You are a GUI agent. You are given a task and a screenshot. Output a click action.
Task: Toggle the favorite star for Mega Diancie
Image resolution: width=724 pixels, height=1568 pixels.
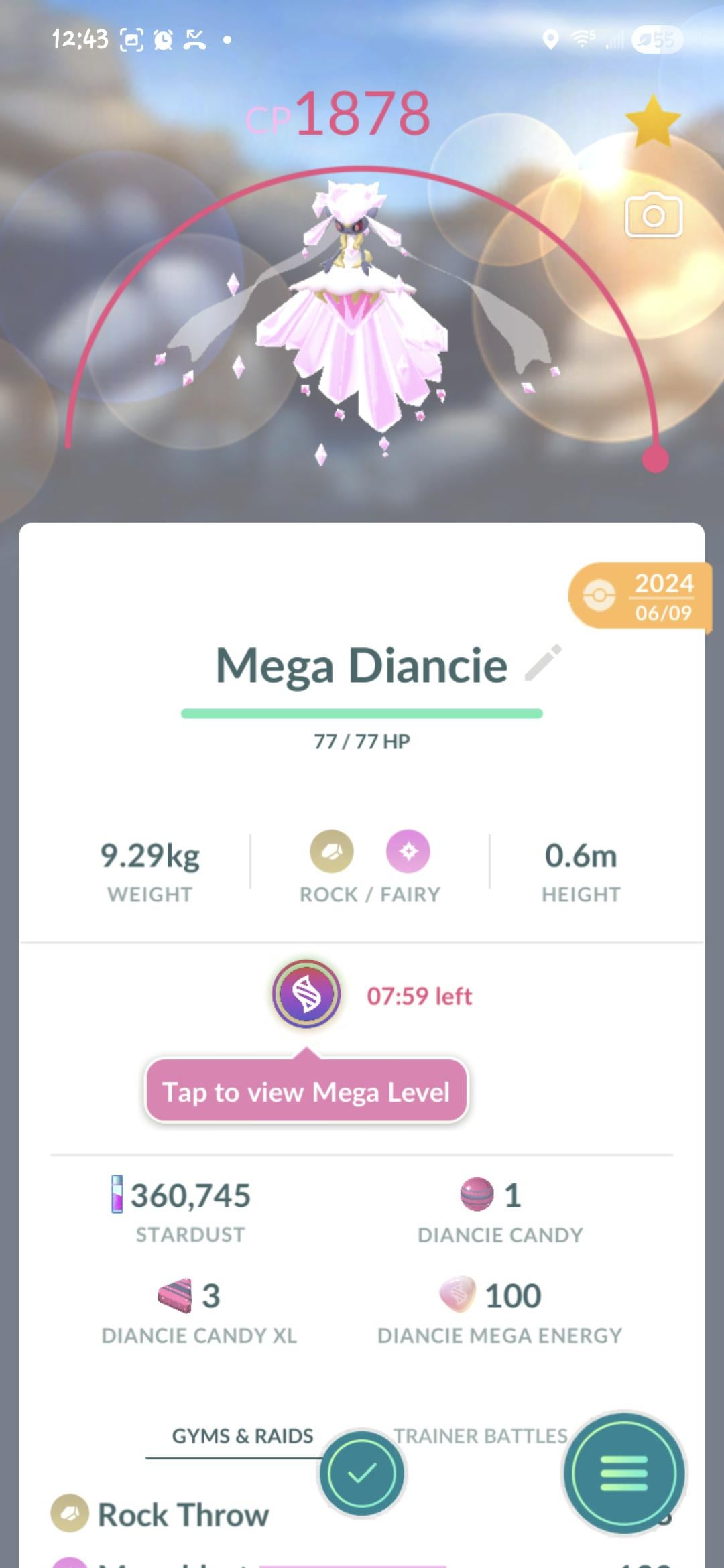tap(652, 121)
